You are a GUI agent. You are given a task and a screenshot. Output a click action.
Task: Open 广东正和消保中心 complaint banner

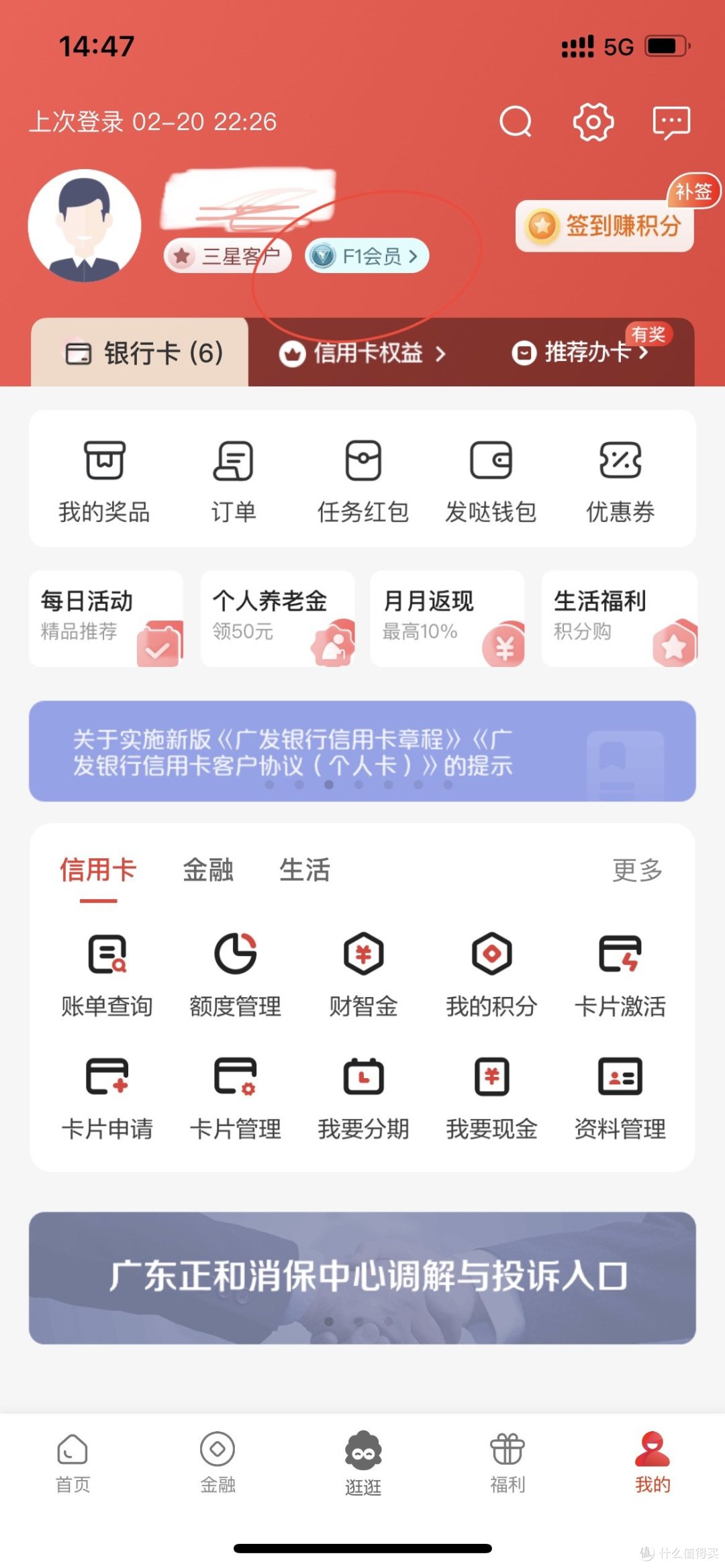coord(362,1277)
